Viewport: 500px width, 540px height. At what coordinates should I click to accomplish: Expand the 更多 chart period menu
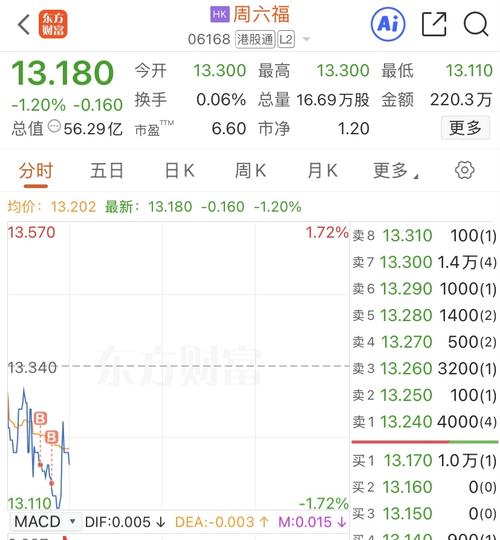pyautogui.click(x=396, y=171)
